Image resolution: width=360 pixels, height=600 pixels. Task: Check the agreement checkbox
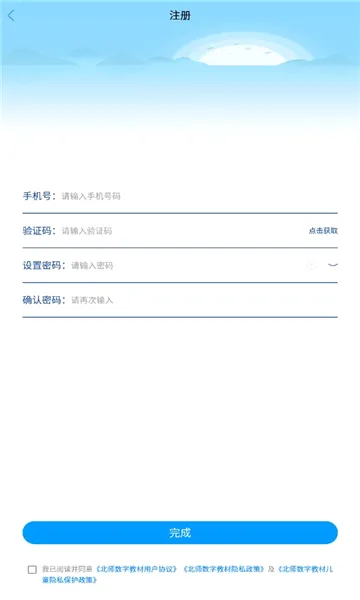click(x=32, y=569)
